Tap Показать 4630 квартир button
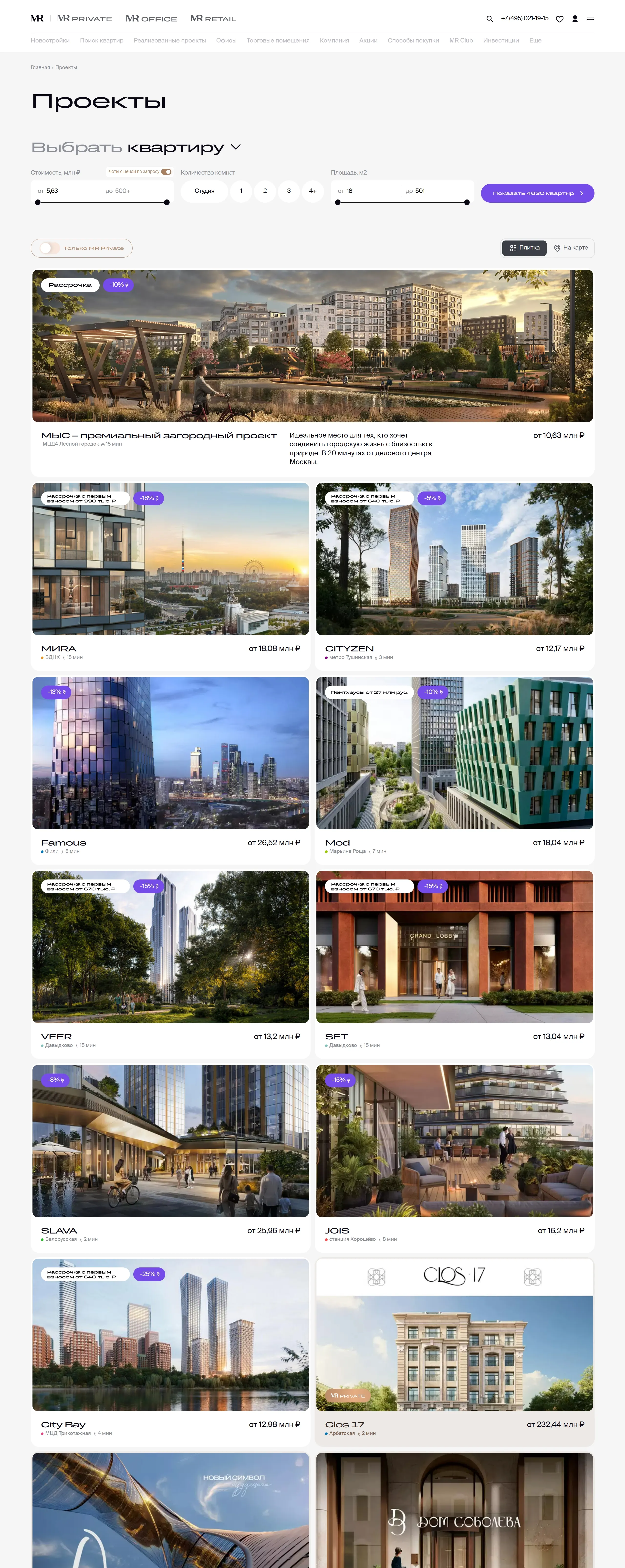 tap(537, 193)
